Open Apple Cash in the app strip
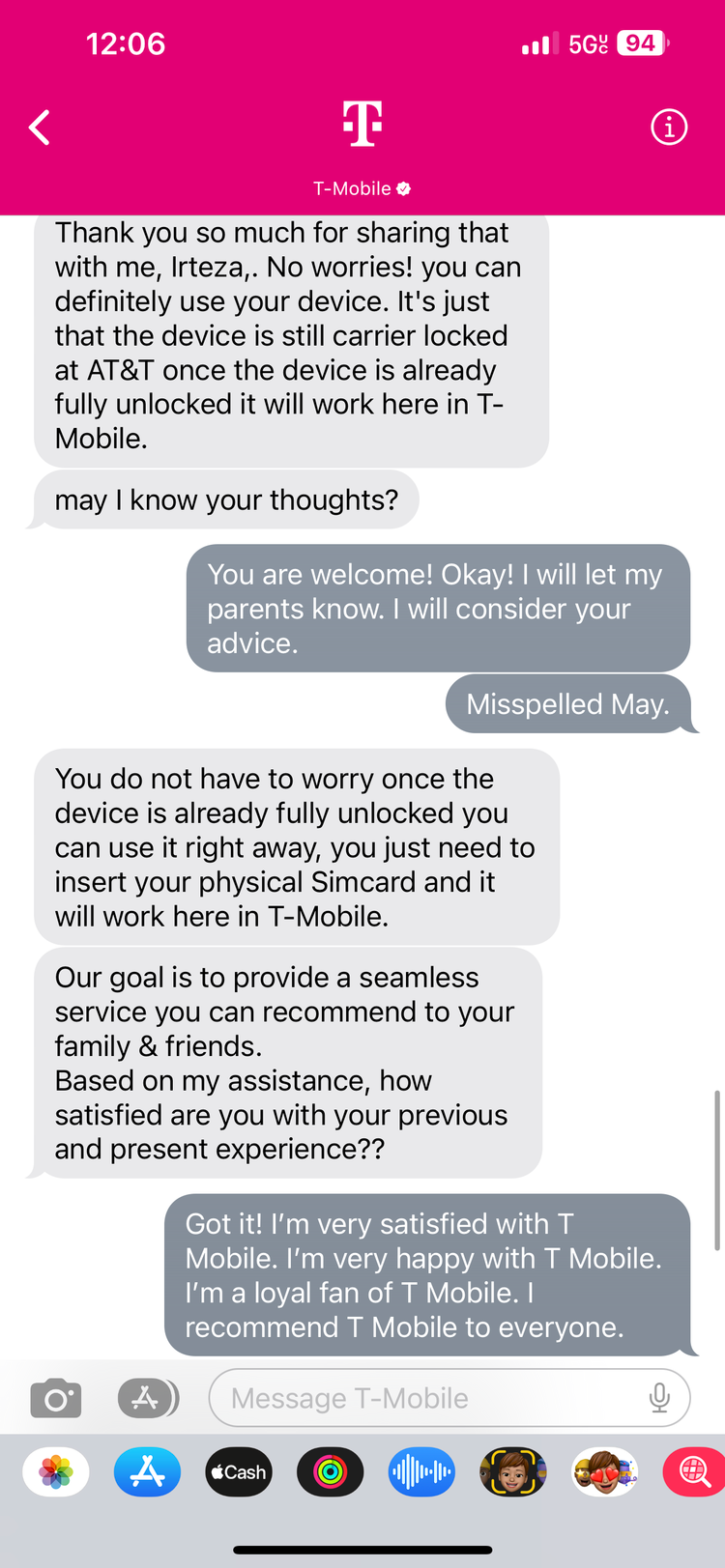Screen dimensions: 725x1568 239,1472
